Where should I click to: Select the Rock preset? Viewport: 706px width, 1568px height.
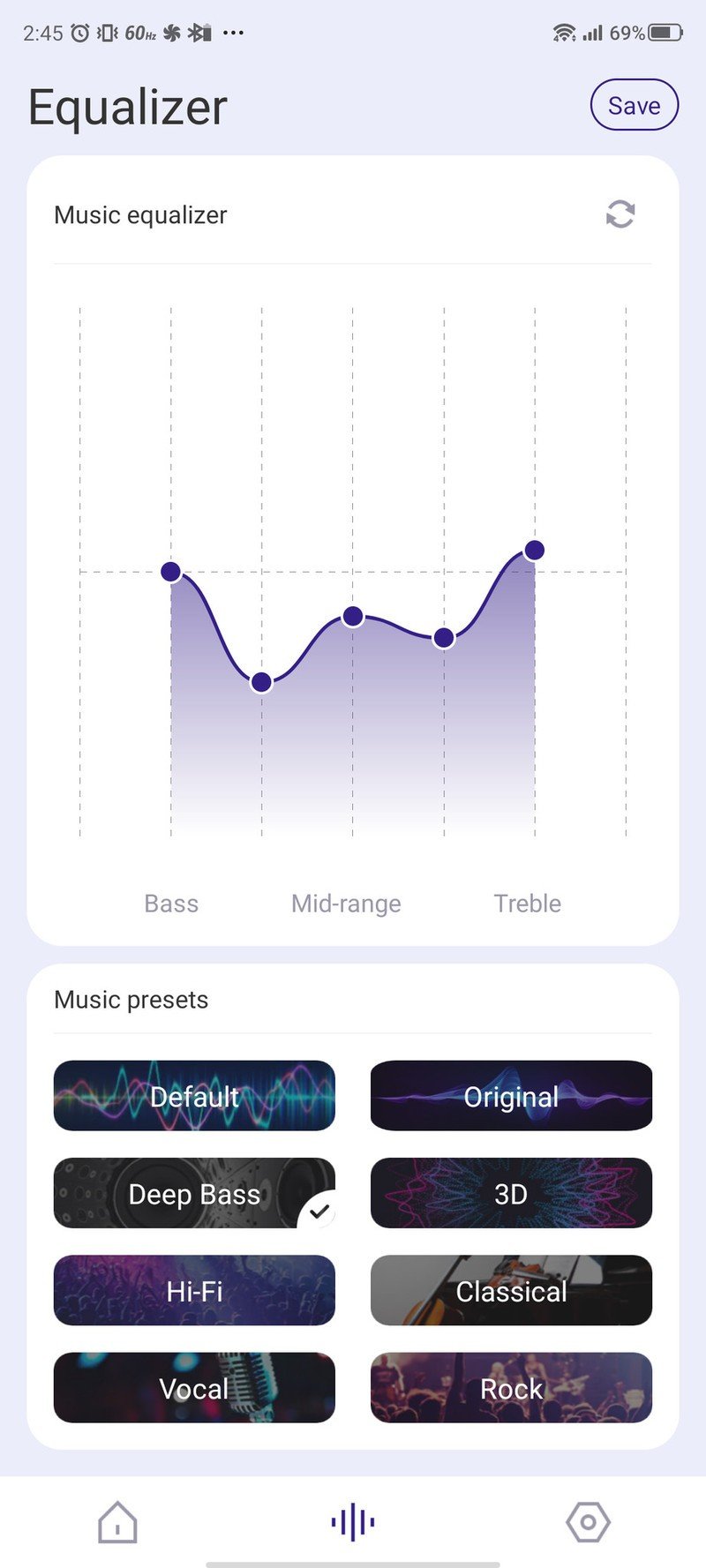(511, 1387)
